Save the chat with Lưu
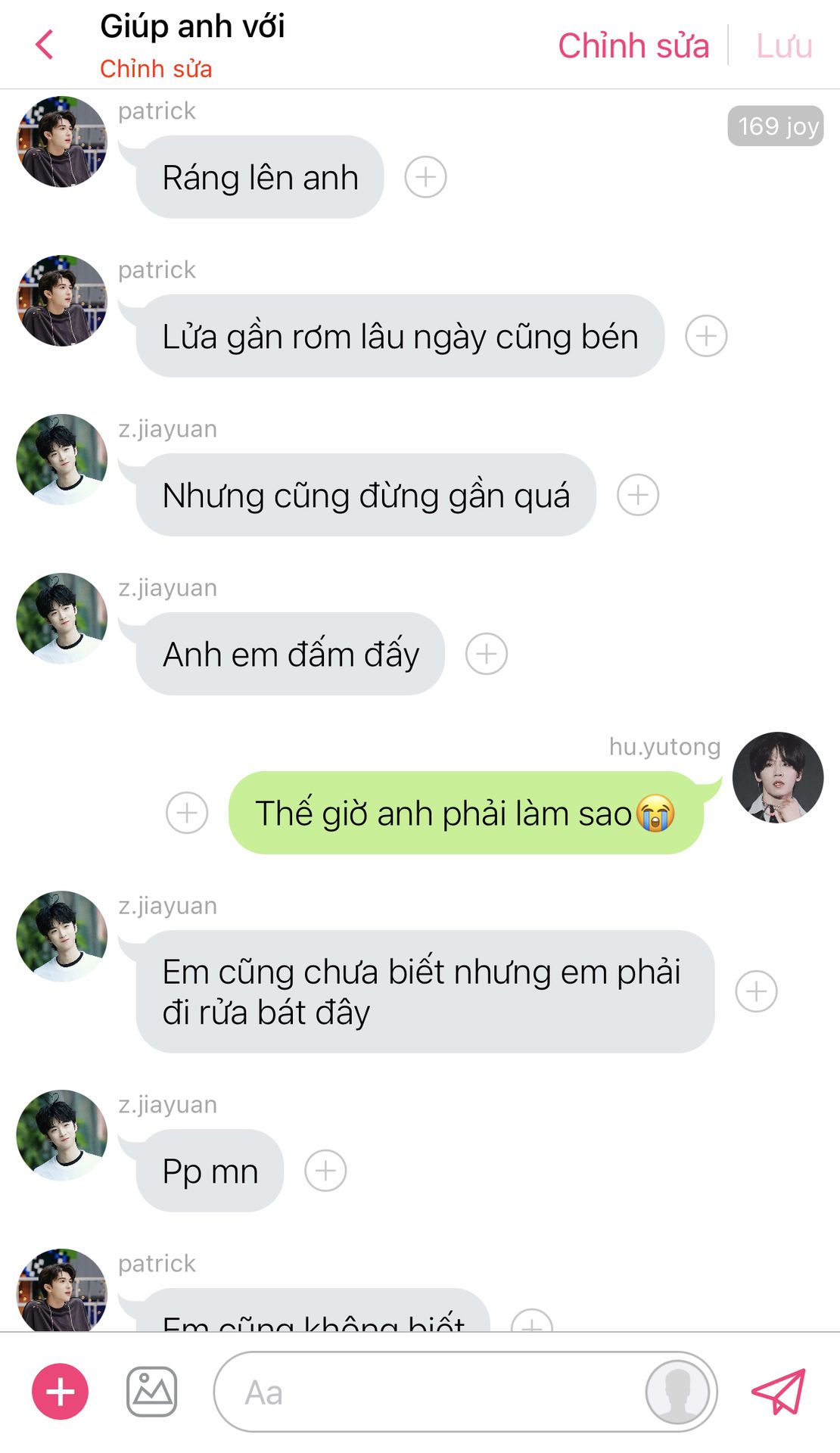Image resolution: width=840 pixels, height=1453 pixels. (784, 45)
